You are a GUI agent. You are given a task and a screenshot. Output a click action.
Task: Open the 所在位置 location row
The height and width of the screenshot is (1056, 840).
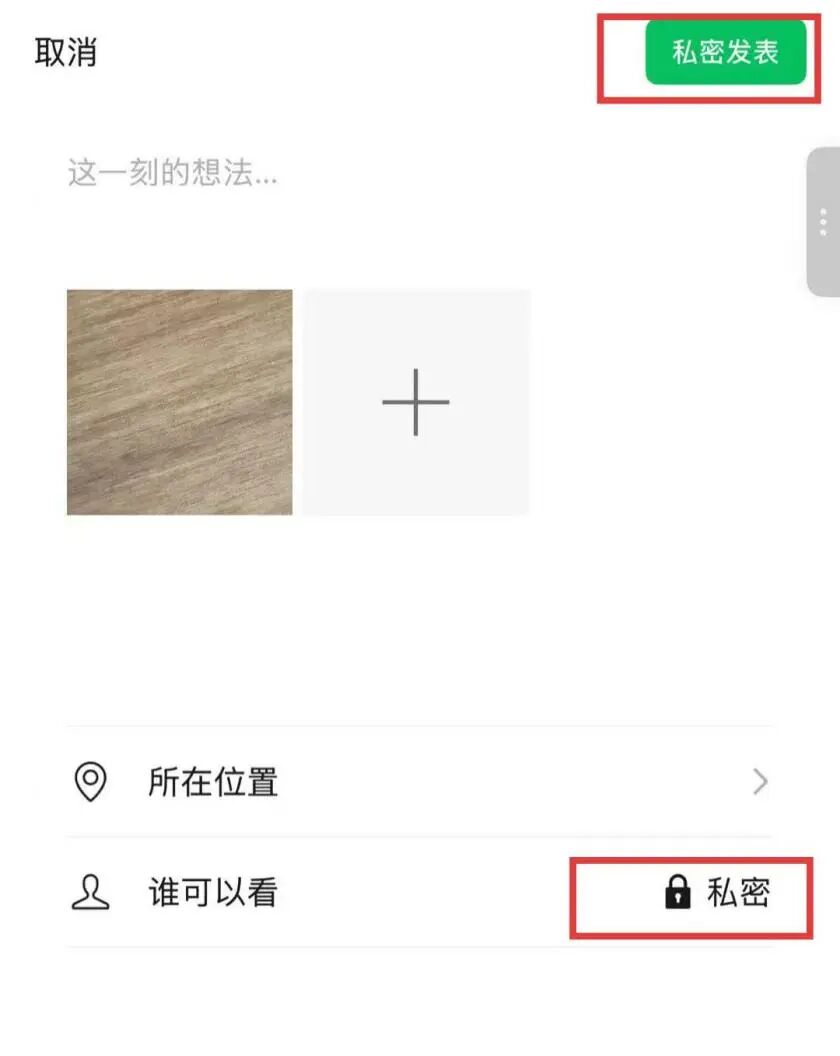pos(420,782)
